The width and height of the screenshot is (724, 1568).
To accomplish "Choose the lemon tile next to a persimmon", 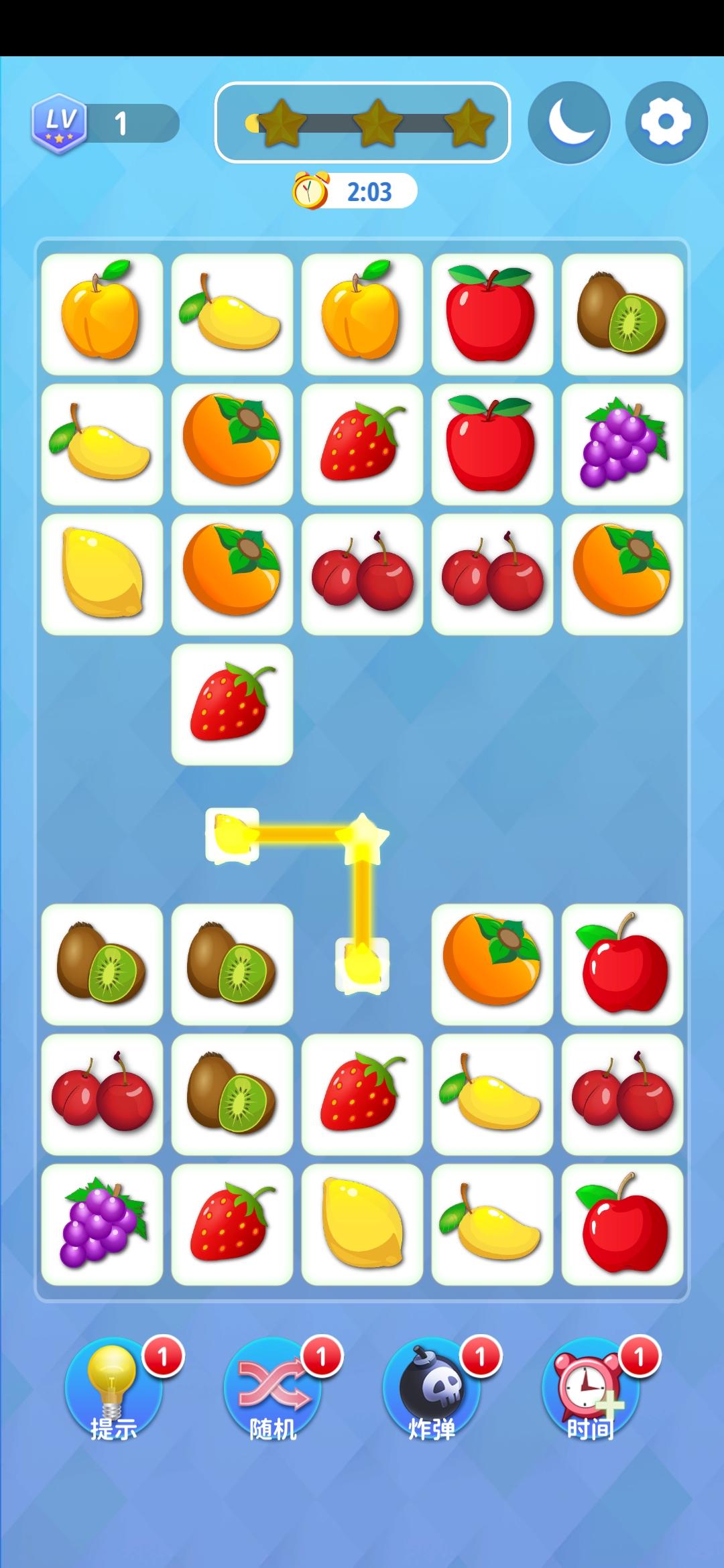I will point(102,574).
